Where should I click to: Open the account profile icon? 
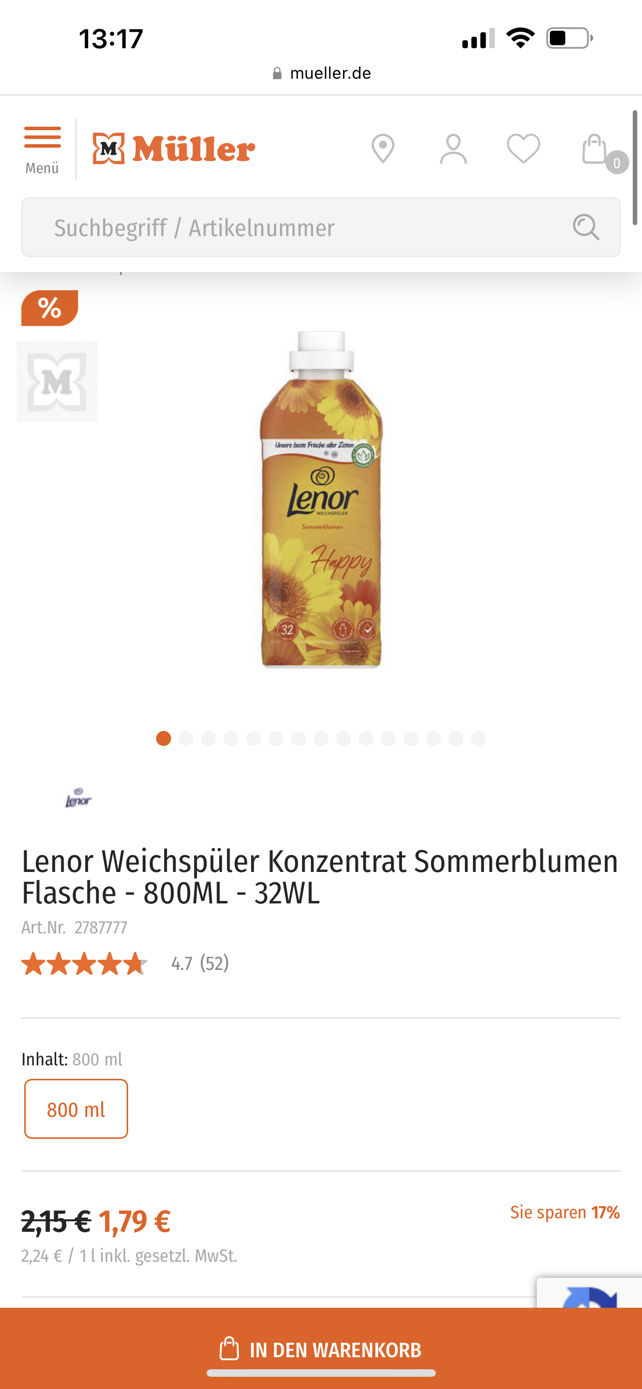coord(453,149)
